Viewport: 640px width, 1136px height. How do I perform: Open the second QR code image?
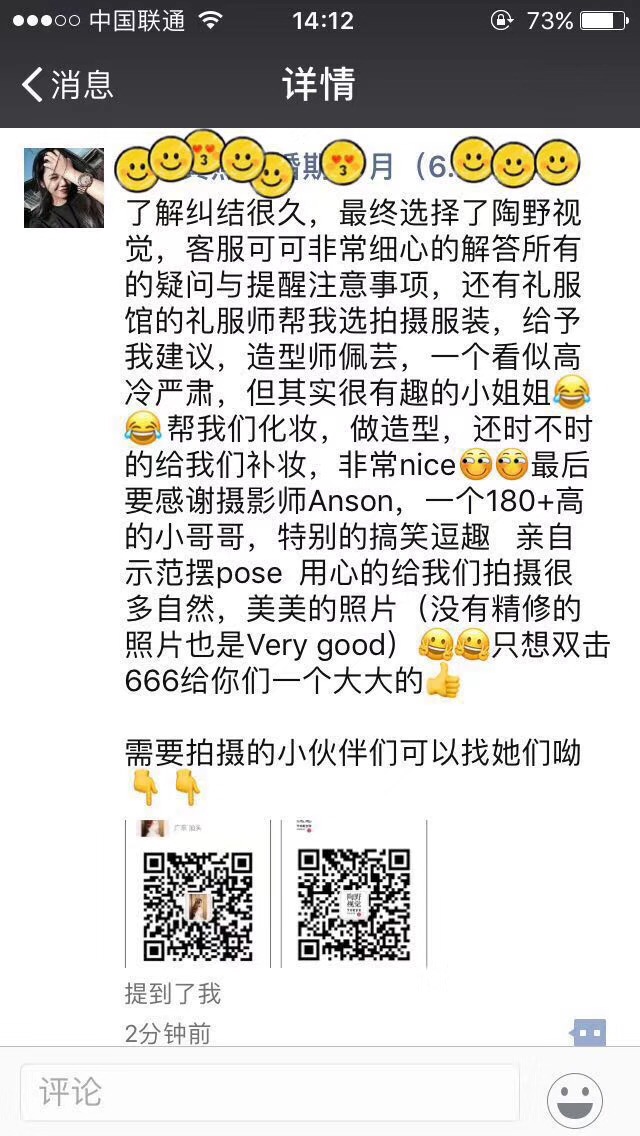point(354,893)
